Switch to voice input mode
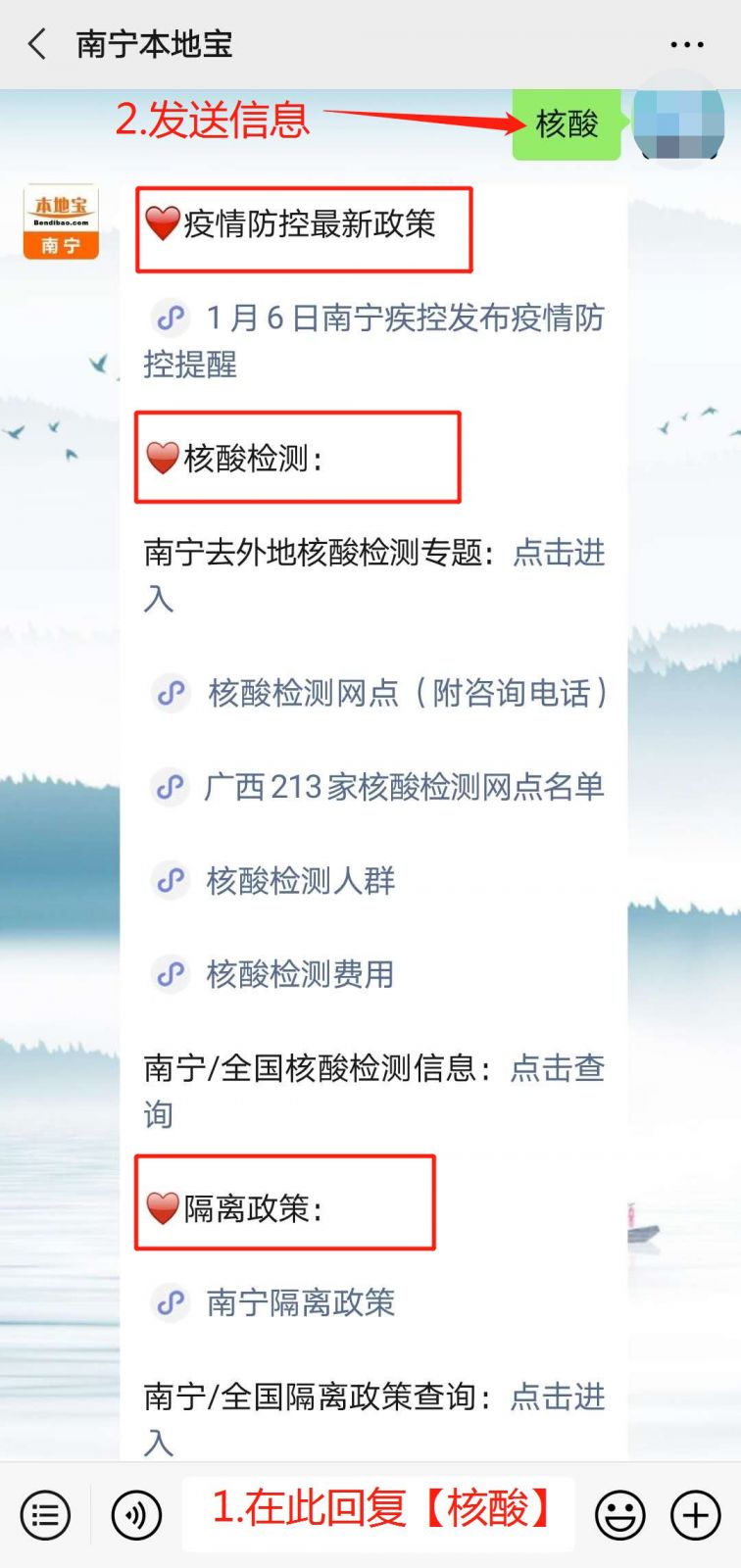This screenshot has width=741, height=1568. point(136,1515)
